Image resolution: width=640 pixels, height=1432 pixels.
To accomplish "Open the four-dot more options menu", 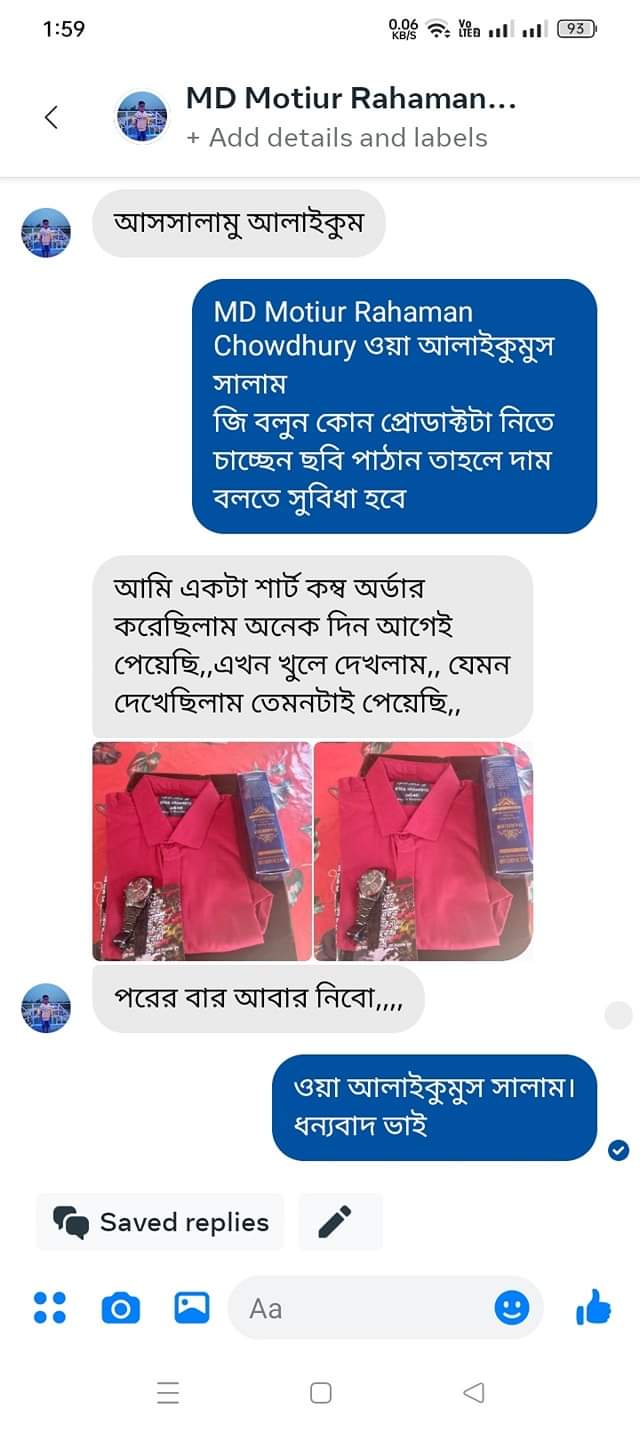I will pyautogui.click(x=50, y=1307).
